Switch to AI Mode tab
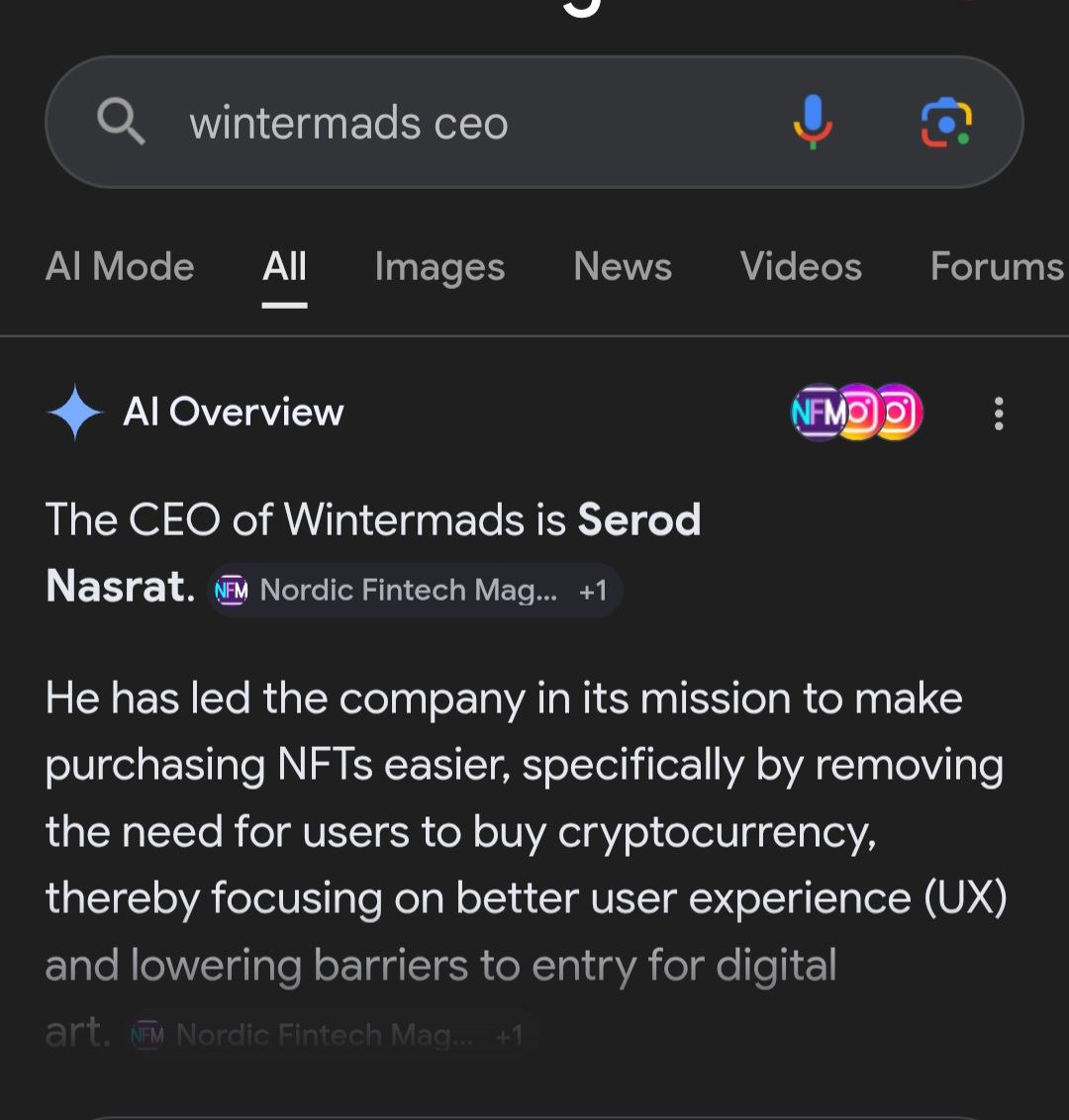1069x1120 pixels. pos(120,266)
